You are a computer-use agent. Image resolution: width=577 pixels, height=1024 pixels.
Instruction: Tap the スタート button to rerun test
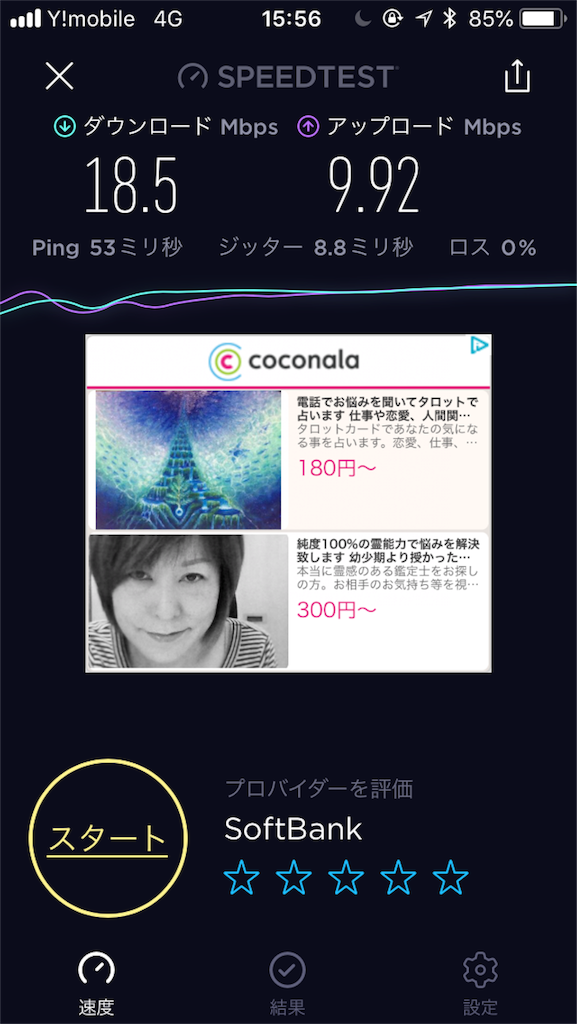point(108,839)
